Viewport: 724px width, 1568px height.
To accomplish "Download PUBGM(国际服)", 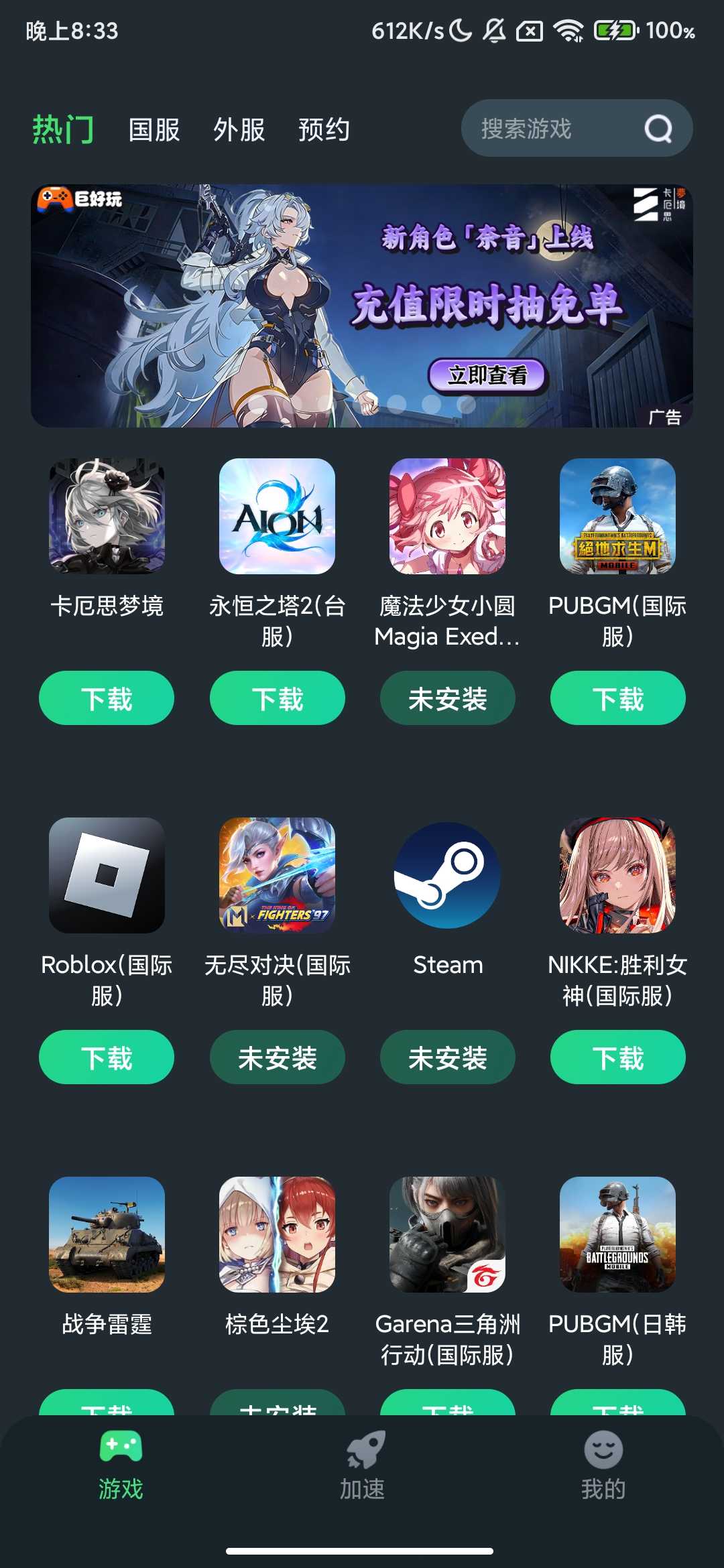I will (x=617, y=698).
